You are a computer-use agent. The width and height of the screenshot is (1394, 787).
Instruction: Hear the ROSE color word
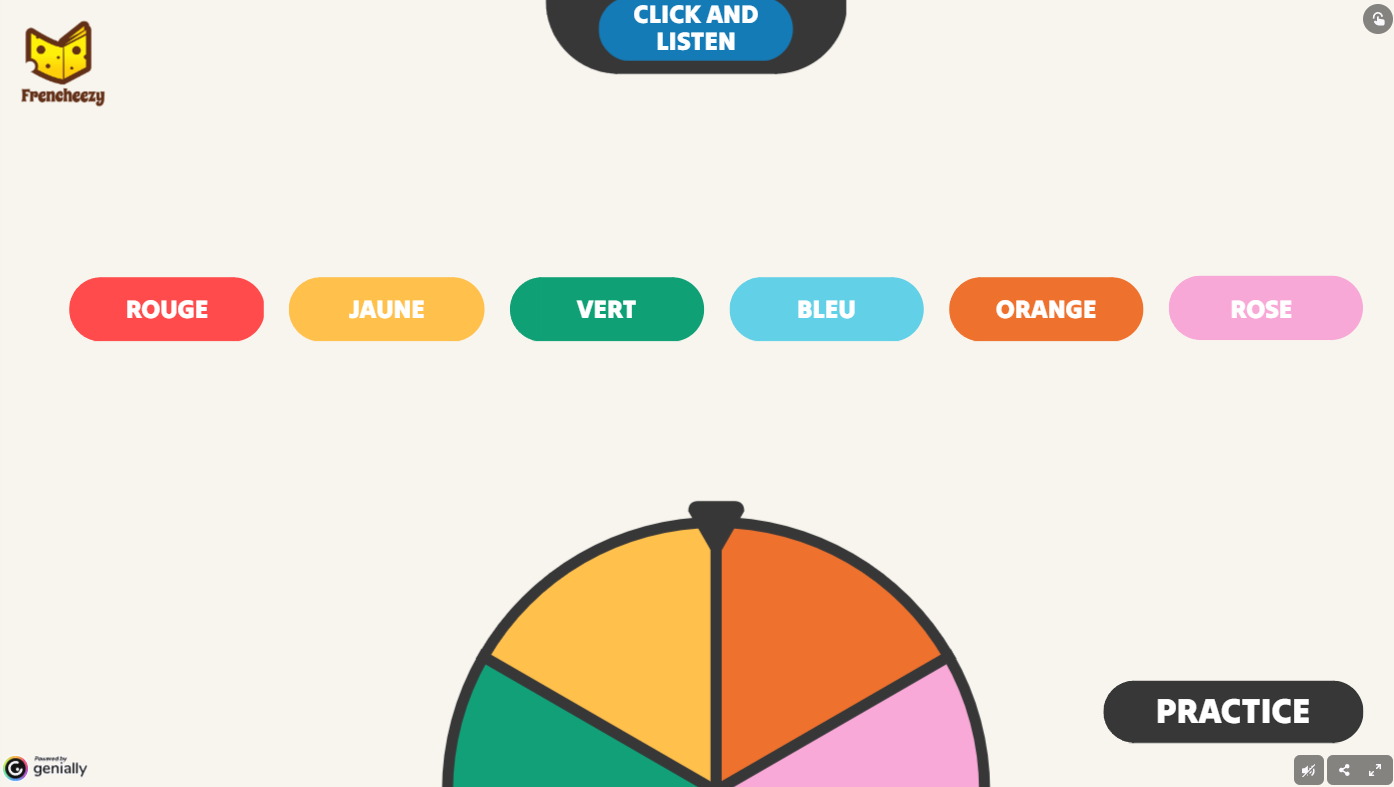1265,308
